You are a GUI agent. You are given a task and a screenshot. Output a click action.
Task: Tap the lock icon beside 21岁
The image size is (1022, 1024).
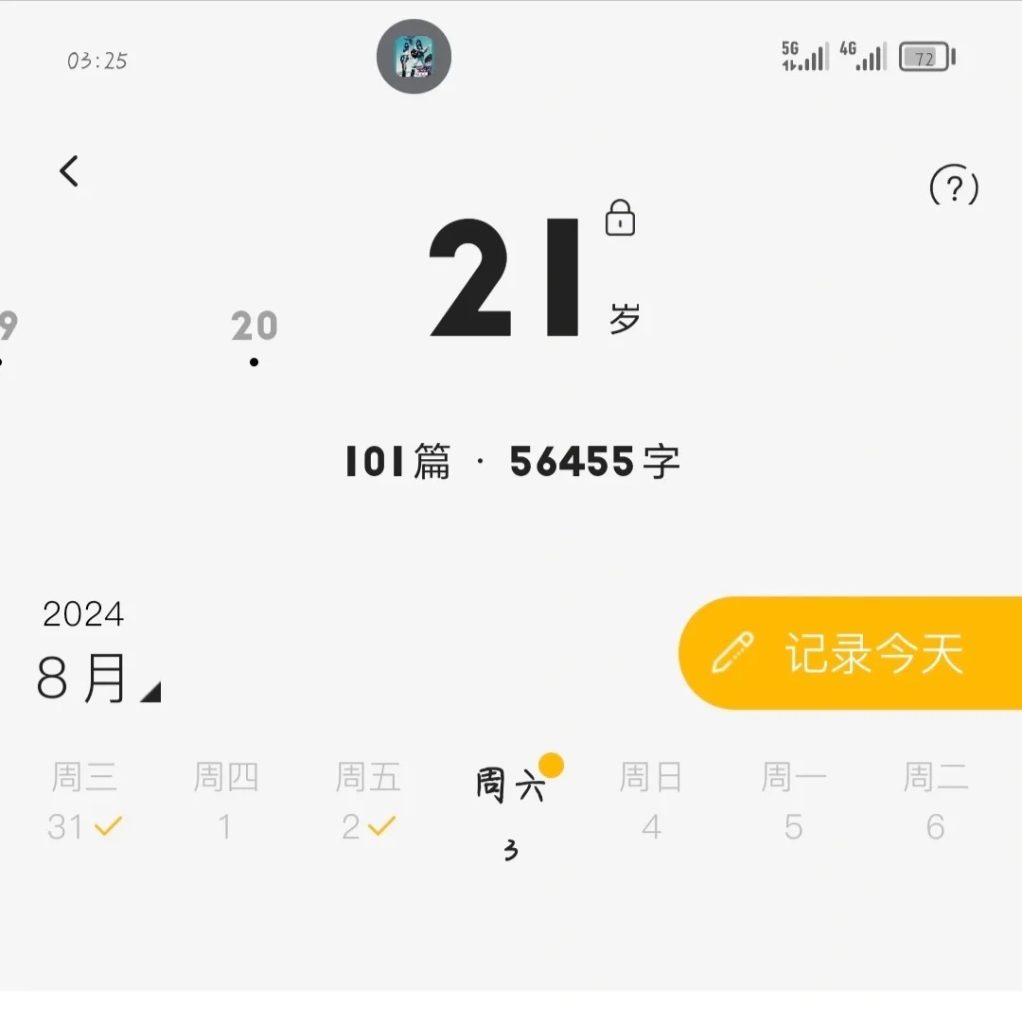(620, 218)
